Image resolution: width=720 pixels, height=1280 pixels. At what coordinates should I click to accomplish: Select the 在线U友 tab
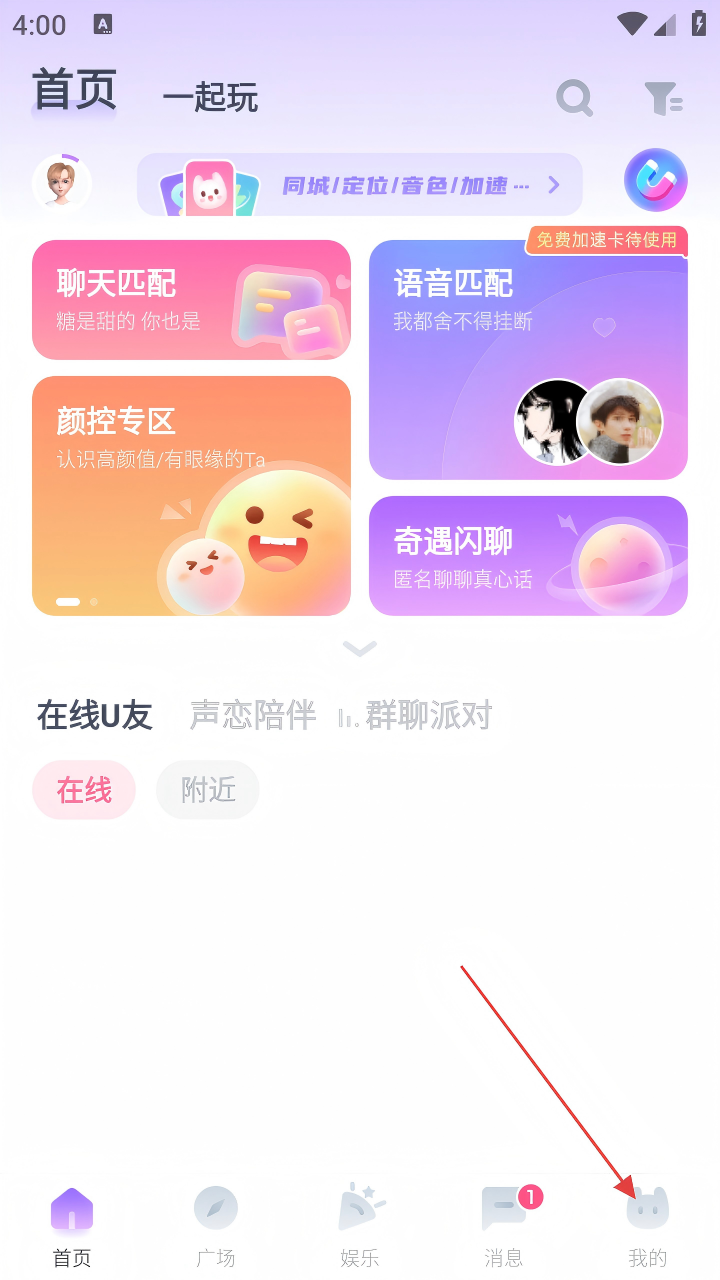click(x=95, y=715)
